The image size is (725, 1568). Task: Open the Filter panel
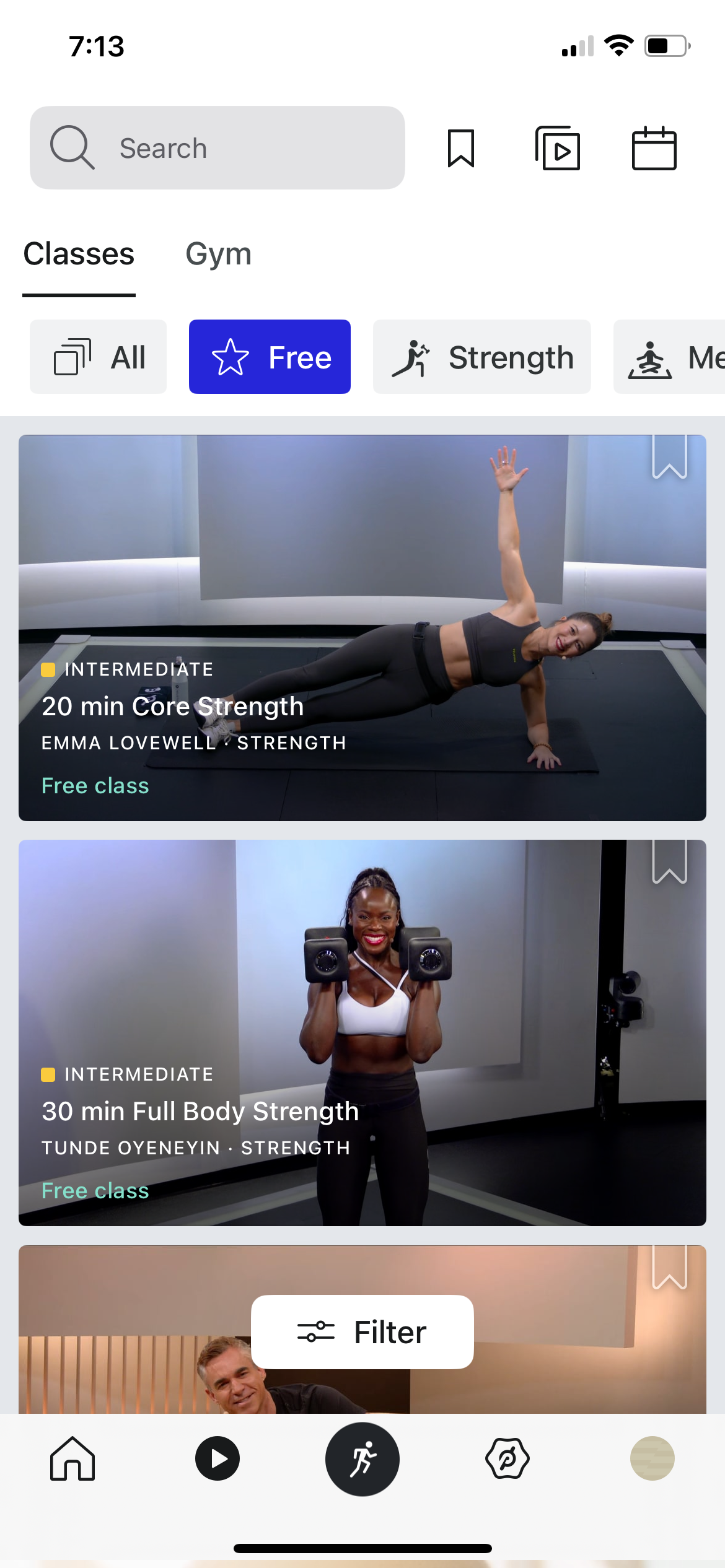click(x=362, y=1331)
